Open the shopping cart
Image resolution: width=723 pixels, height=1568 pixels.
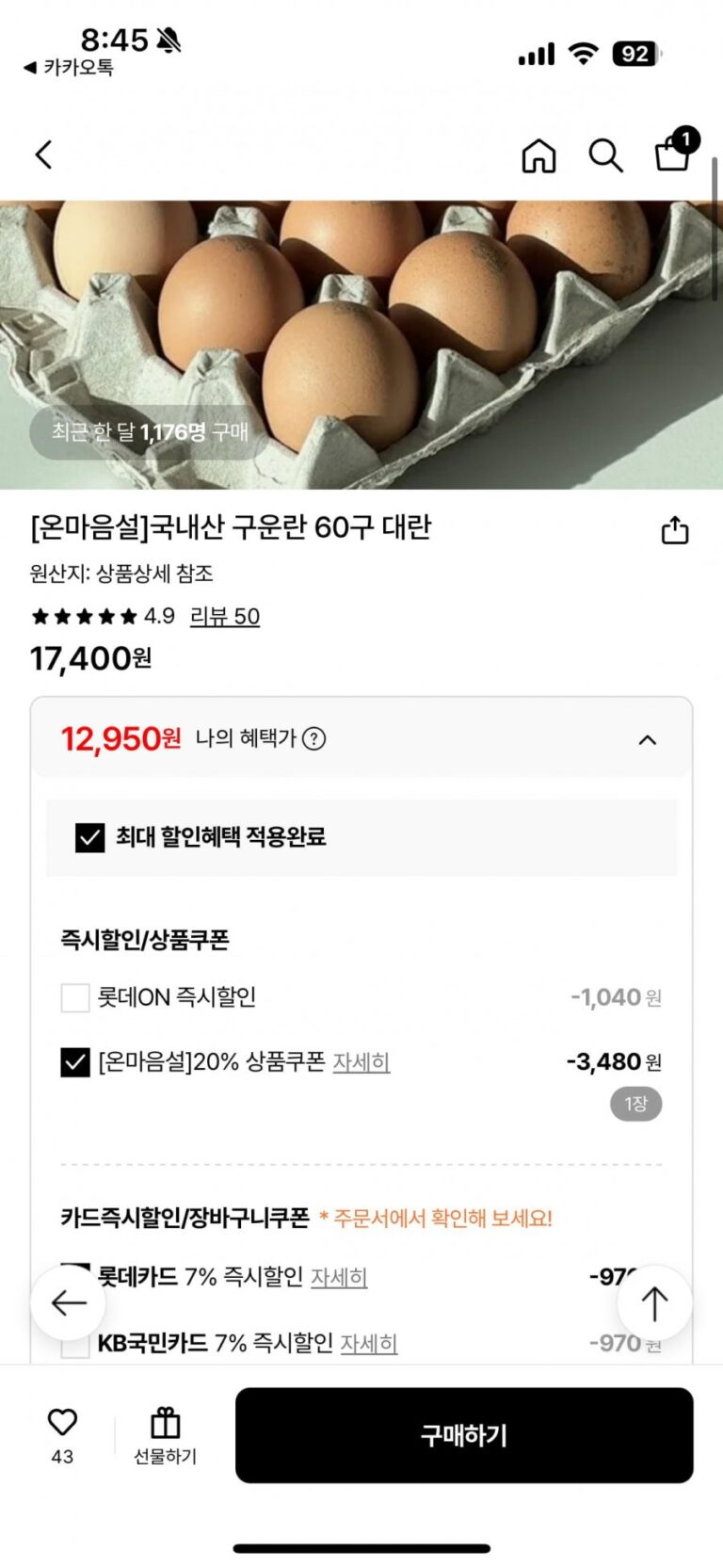tap(673, 154)
